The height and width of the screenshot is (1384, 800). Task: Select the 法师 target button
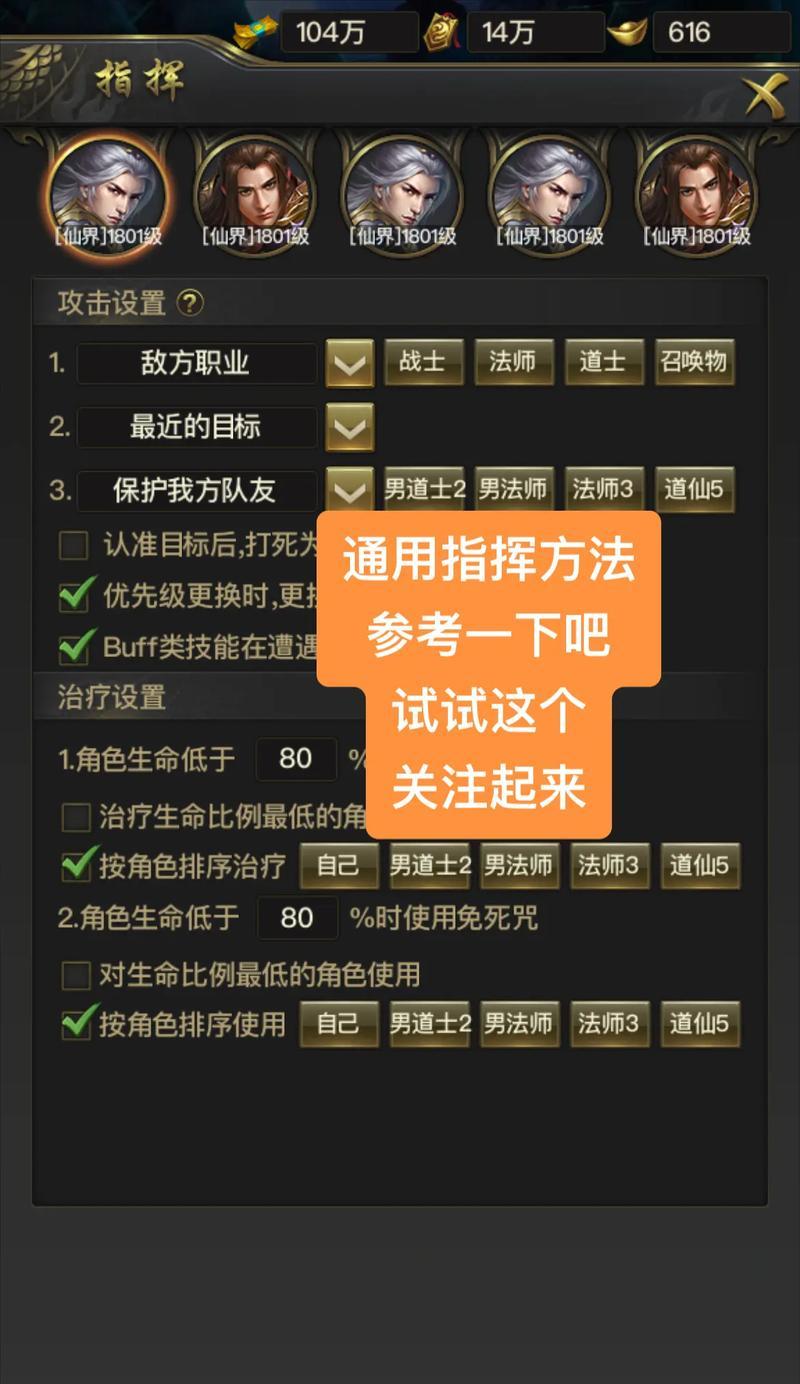(x=513, y=362)
